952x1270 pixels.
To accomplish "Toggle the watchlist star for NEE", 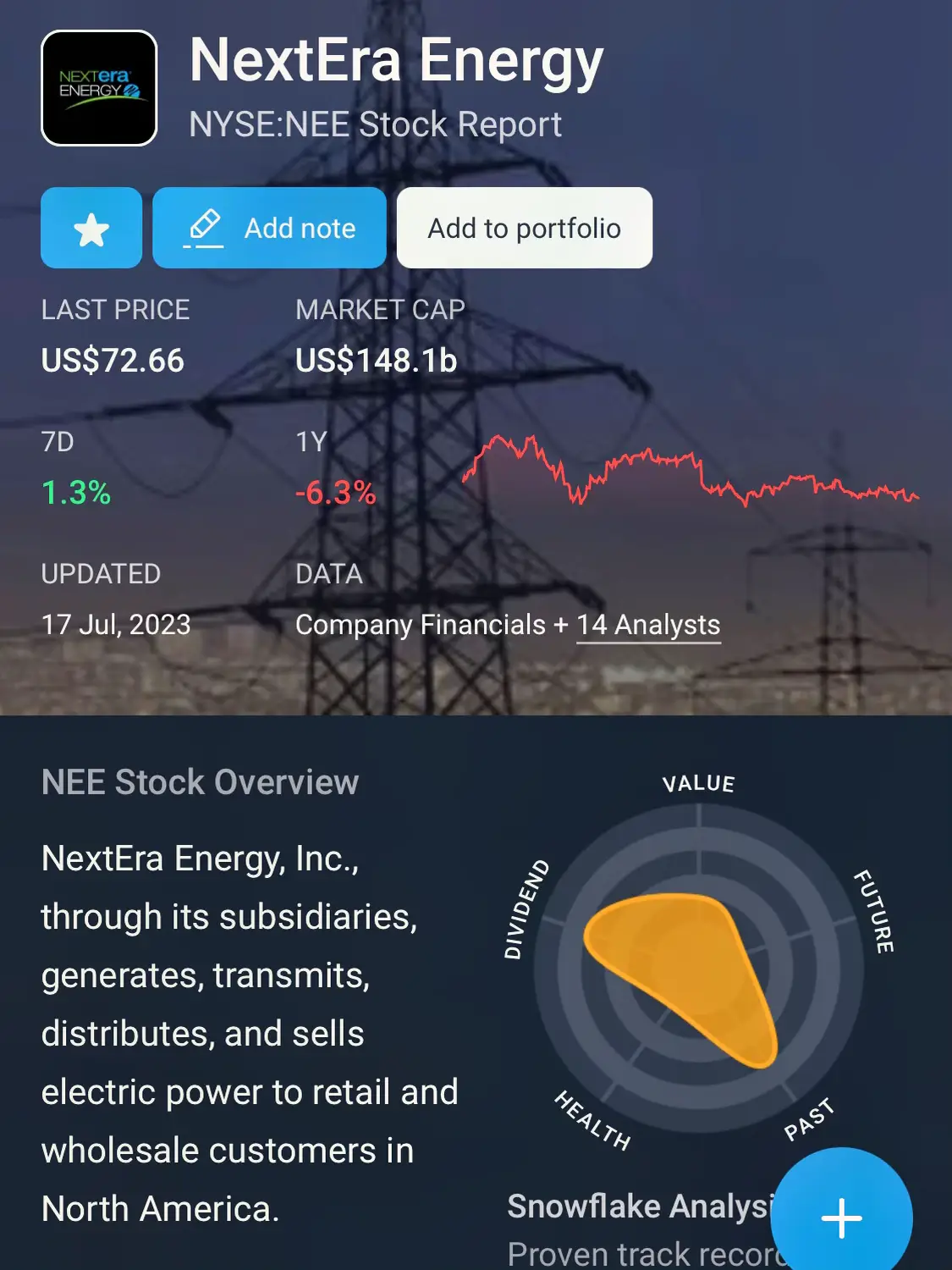I will (91, 227).
